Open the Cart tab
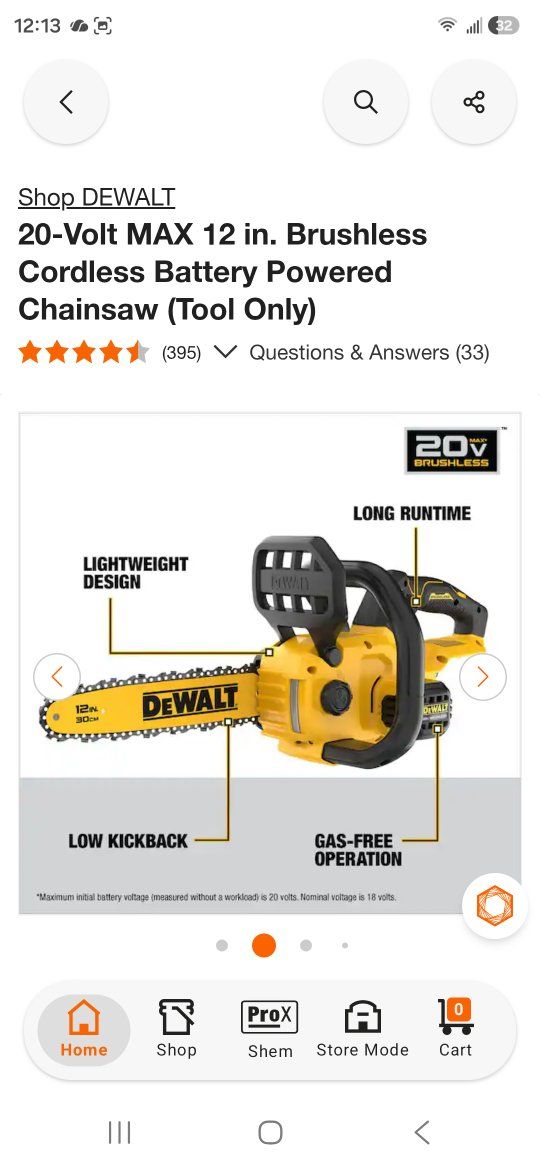The height and width of the screenshot is (1170, 540). tap(455, 1030)
